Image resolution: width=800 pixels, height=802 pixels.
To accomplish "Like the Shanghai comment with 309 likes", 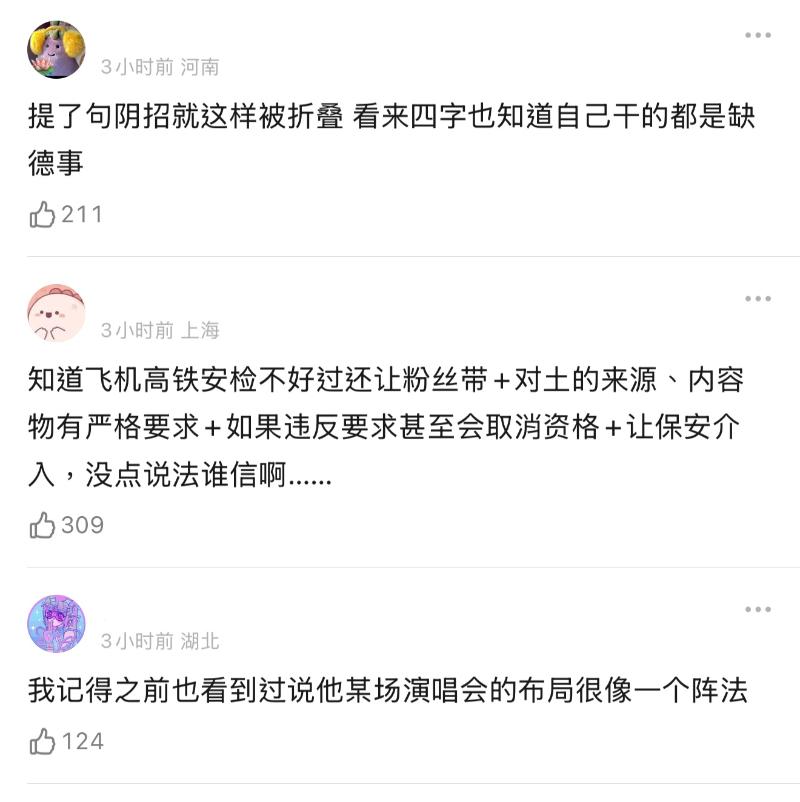I will pyautogui.click(x=43, y=525).
